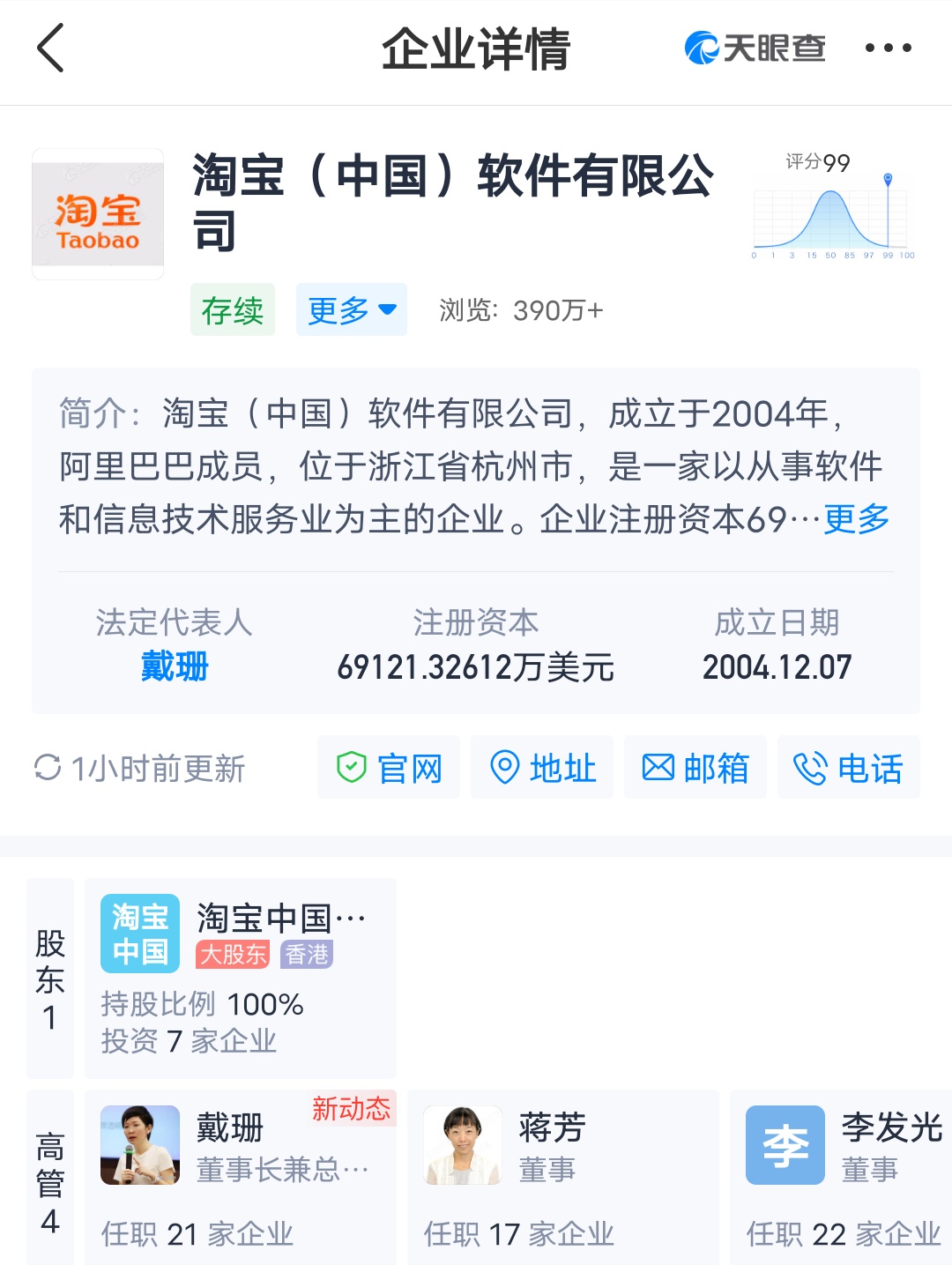Viewport: 952px width, 1265px height.
Task: Open executive card for 李发光
Action: point(842,1177)
